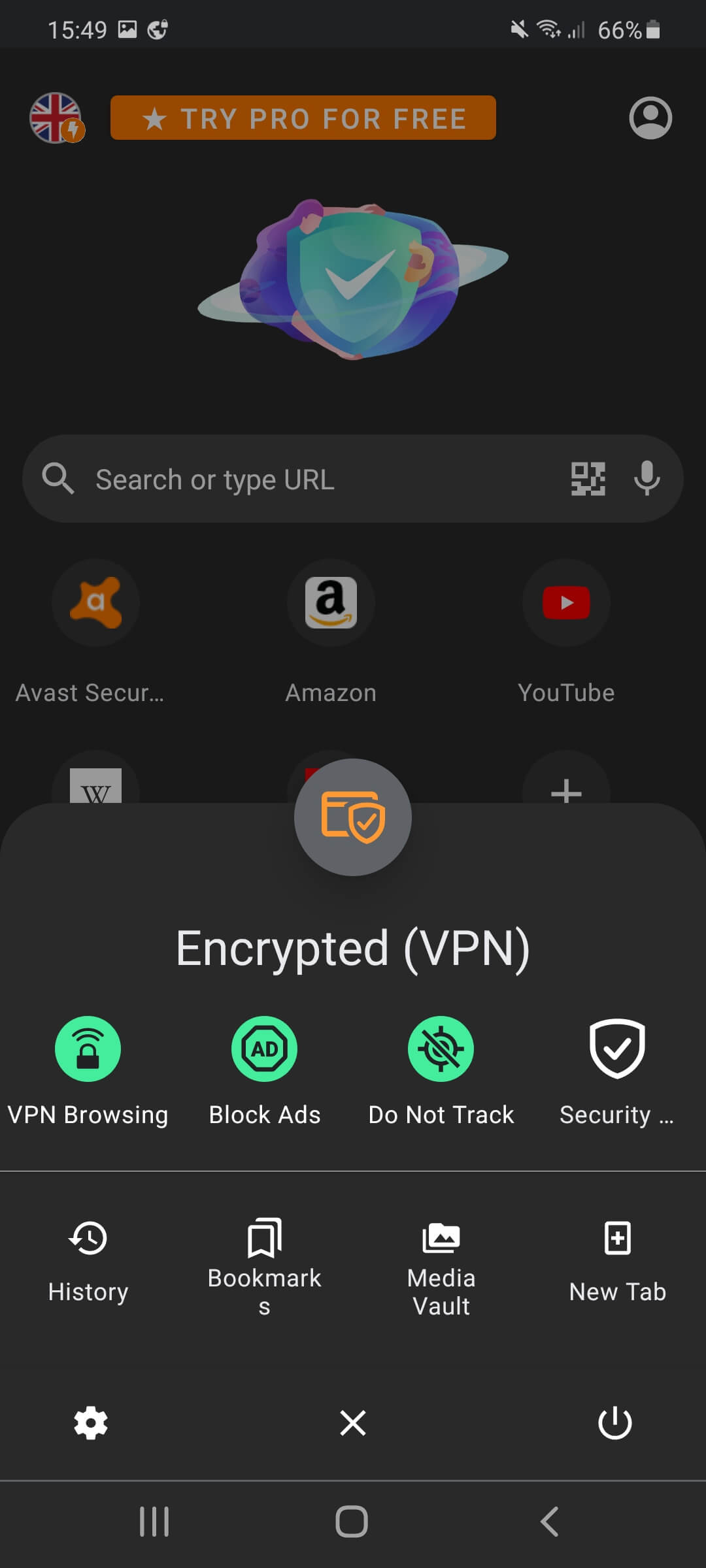Open the YouTube shortcut
The height and width of the screenshot is (1568, 706).
click(x=566, y=603)
